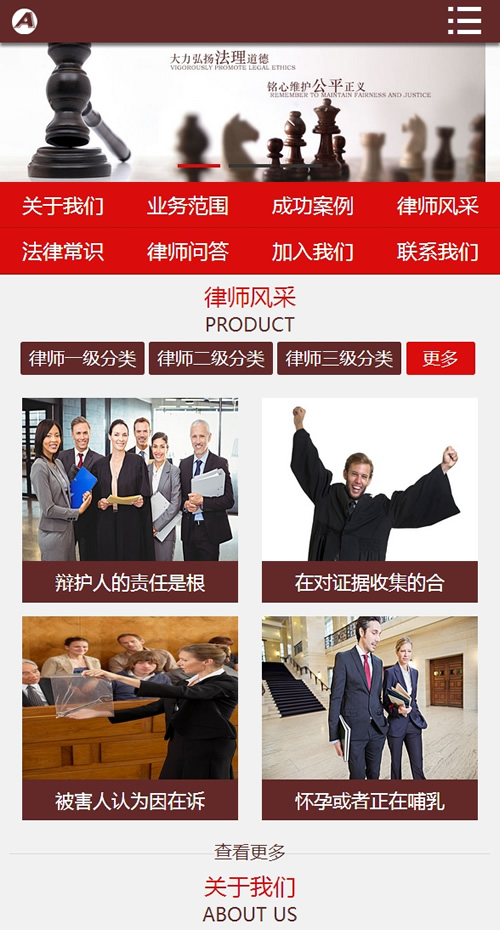Open card 怀孕或者正在哺乳
This screenshot has width=500, height=930.
(370, 718)
